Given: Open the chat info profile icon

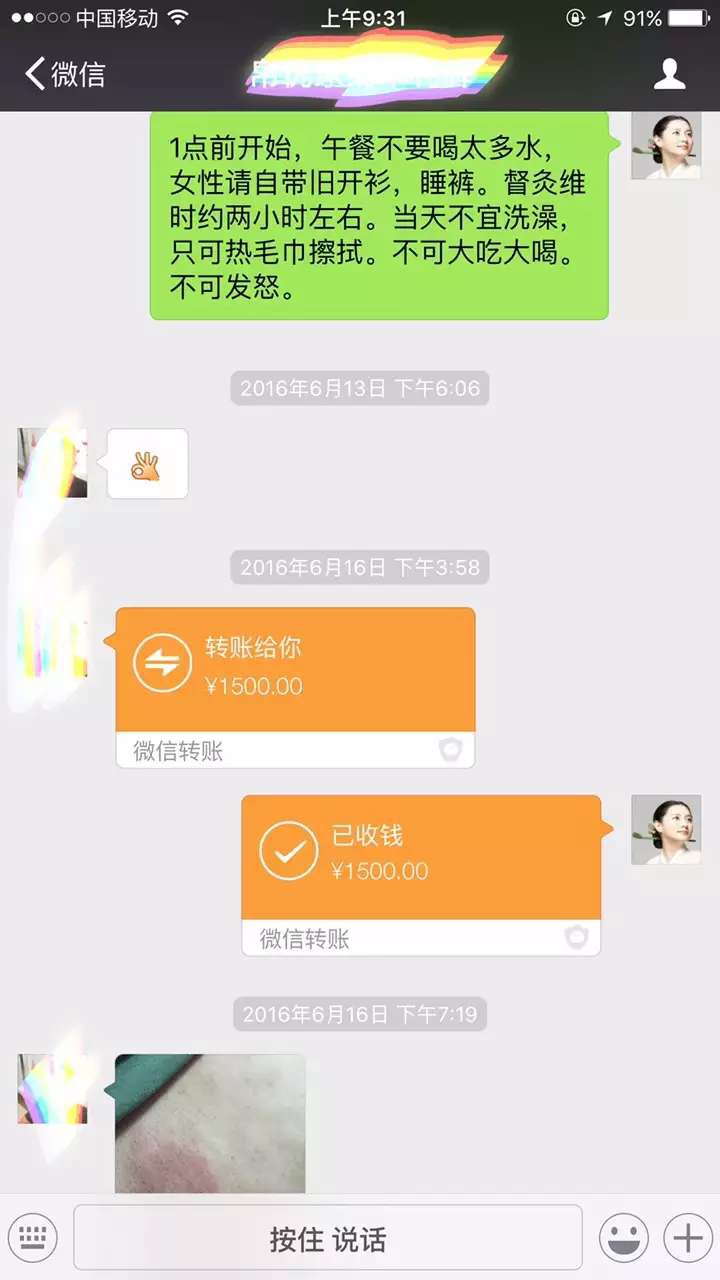Looking at the screenshot, I should click(x=669, y=74).
